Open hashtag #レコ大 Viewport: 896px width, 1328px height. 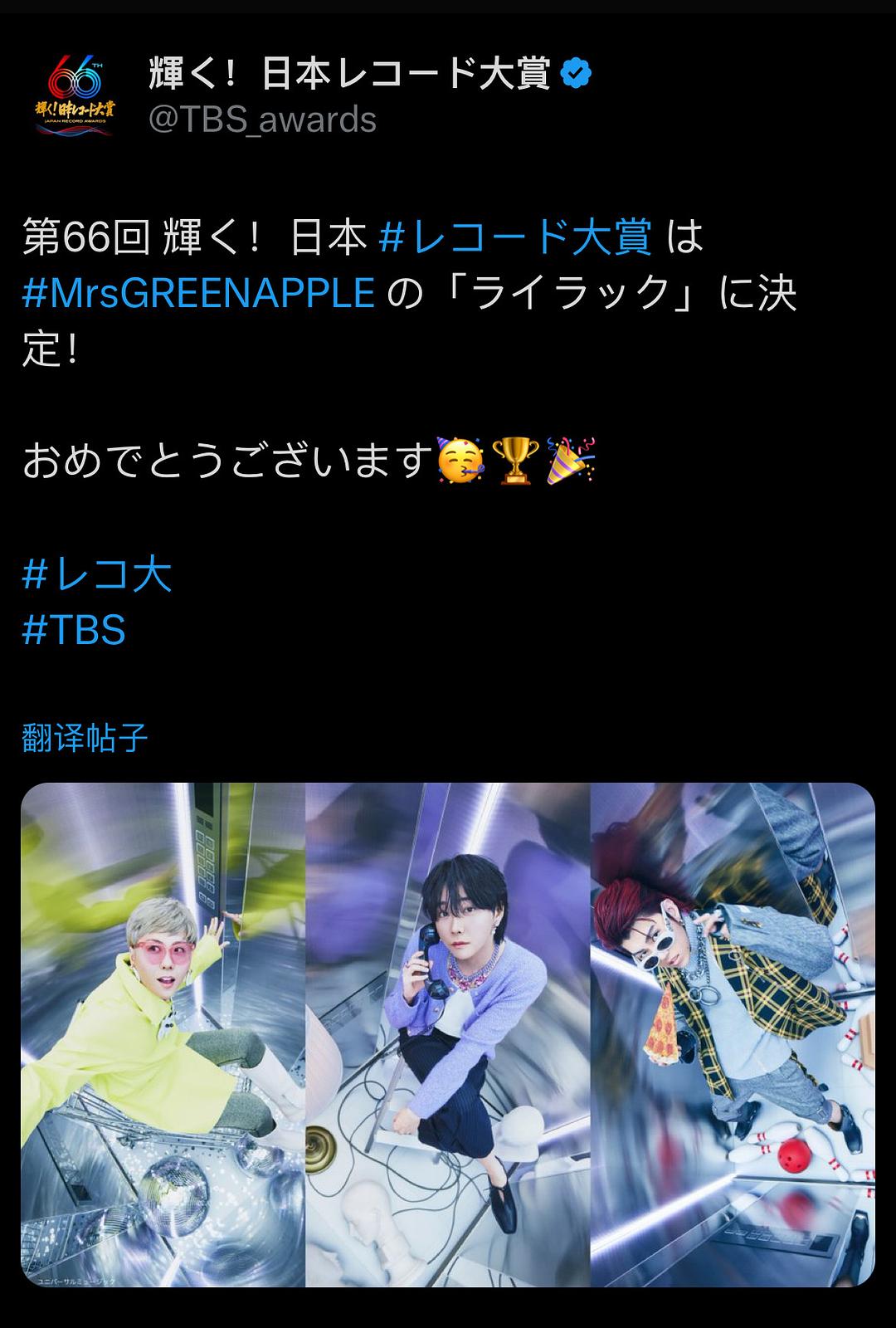pos(97,574)
